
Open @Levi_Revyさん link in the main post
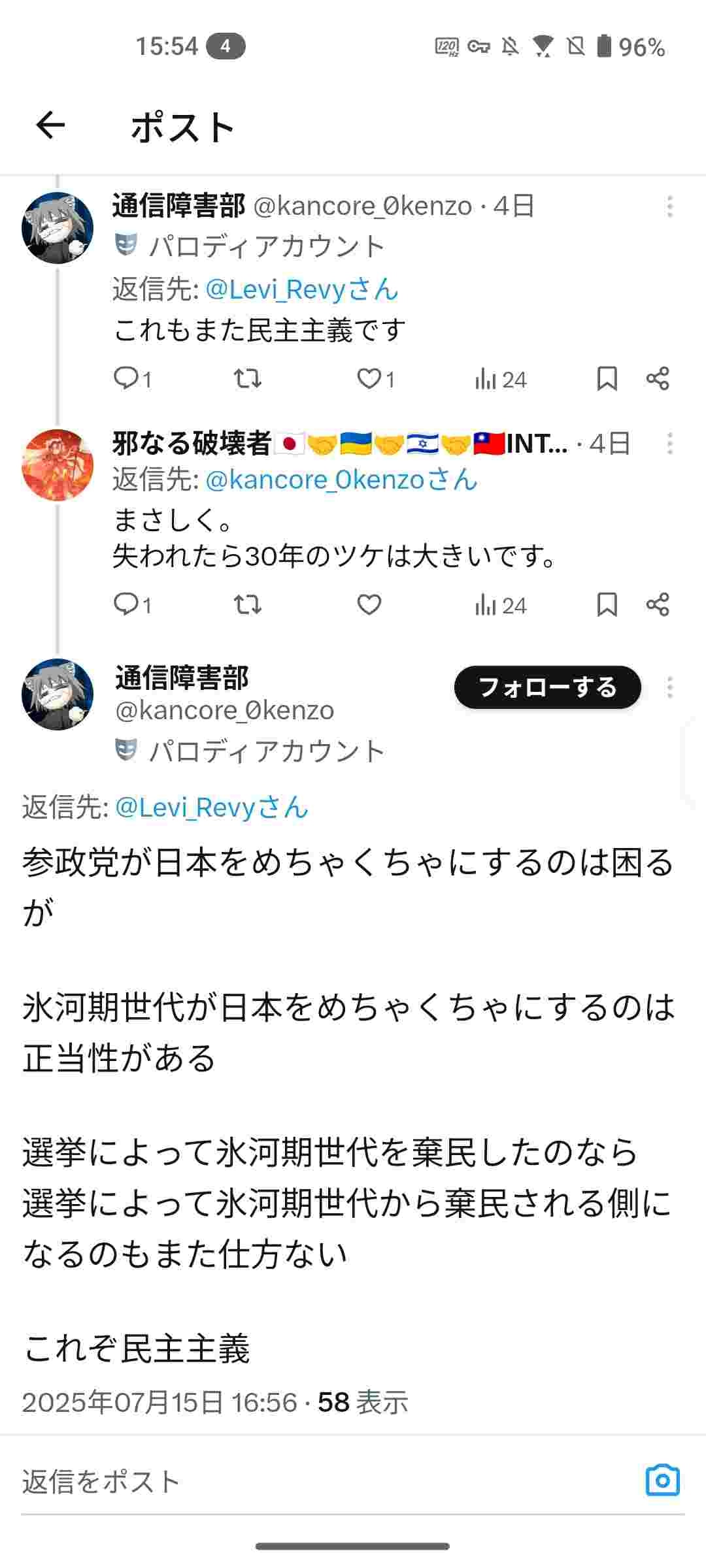pyautogui.click(x=211, y=808)
